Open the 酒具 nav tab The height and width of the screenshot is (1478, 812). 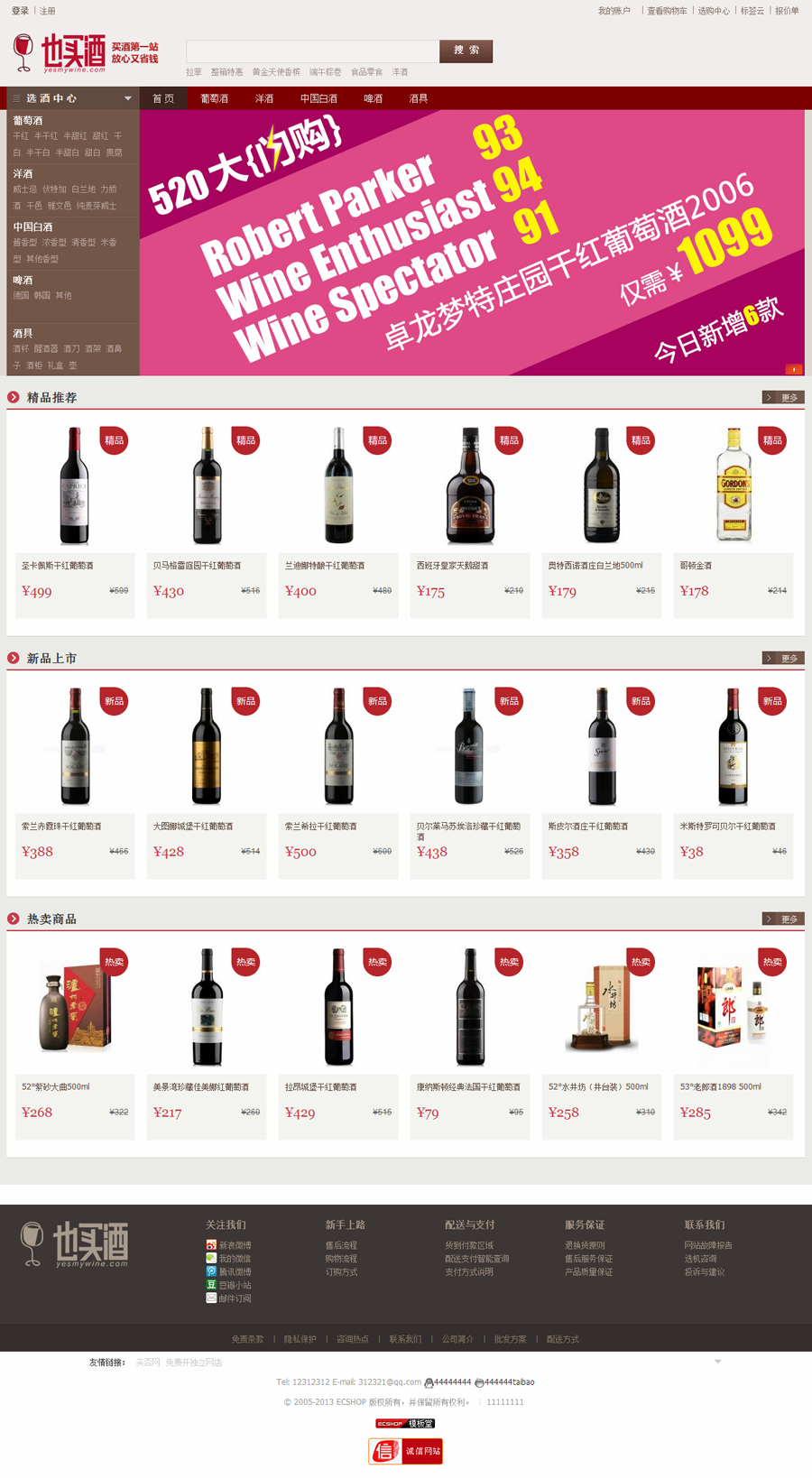coord(418,98)
